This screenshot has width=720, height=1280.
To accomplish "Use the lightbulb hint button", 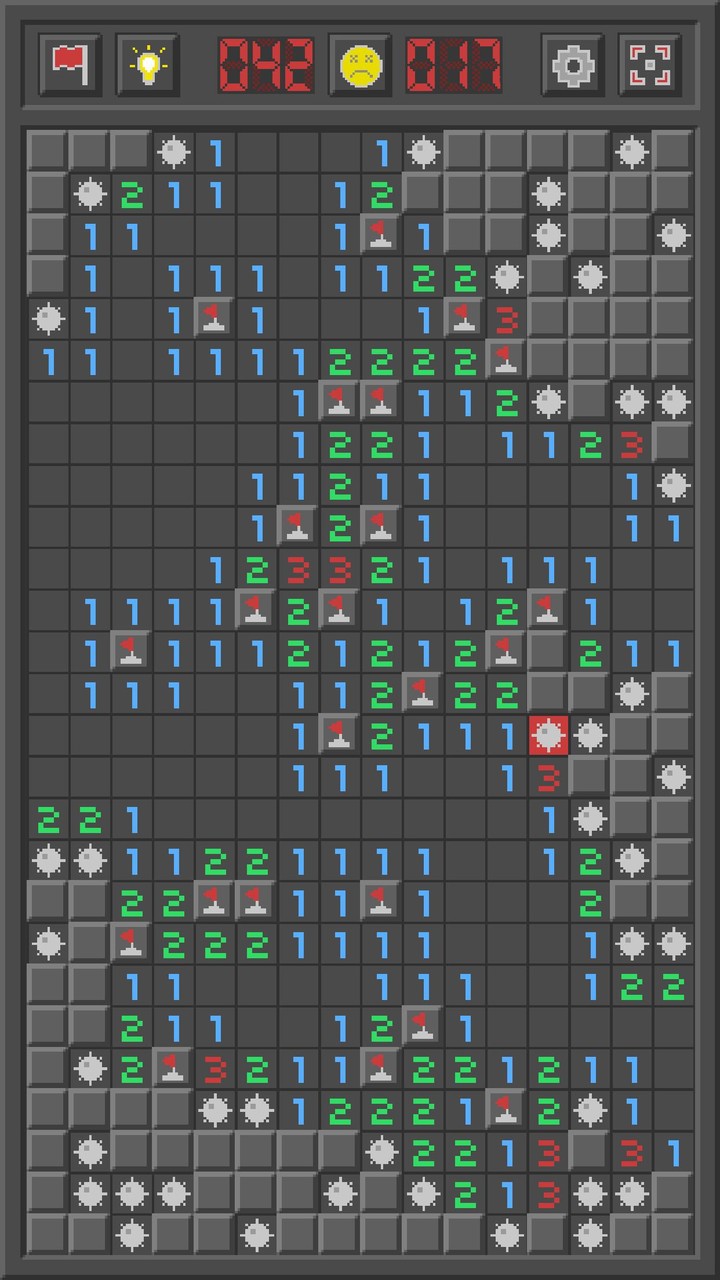I will (148, 65).
